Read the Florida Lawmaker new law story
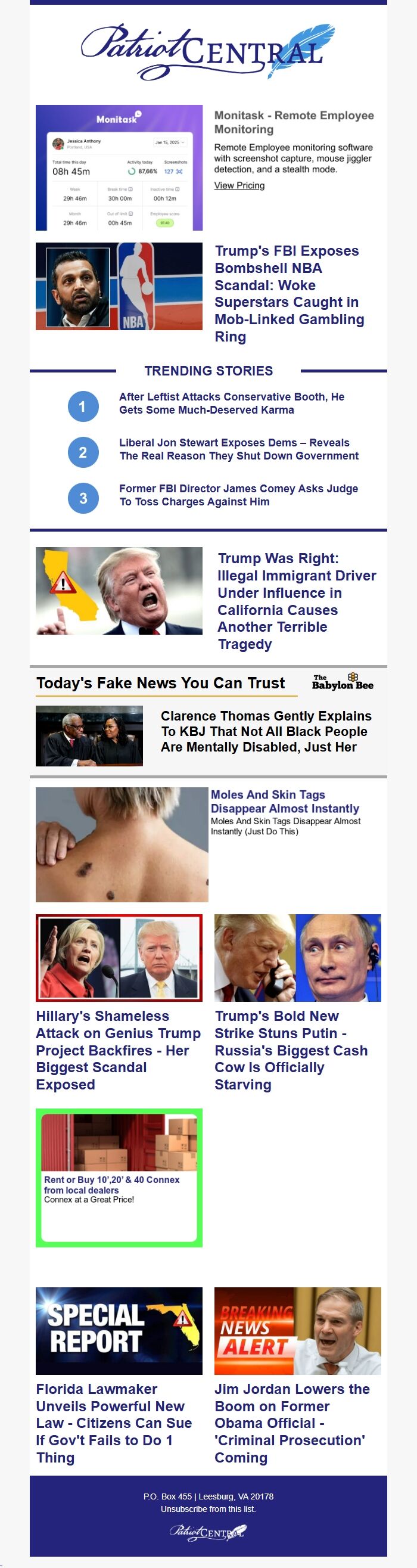 [114, 1423]
